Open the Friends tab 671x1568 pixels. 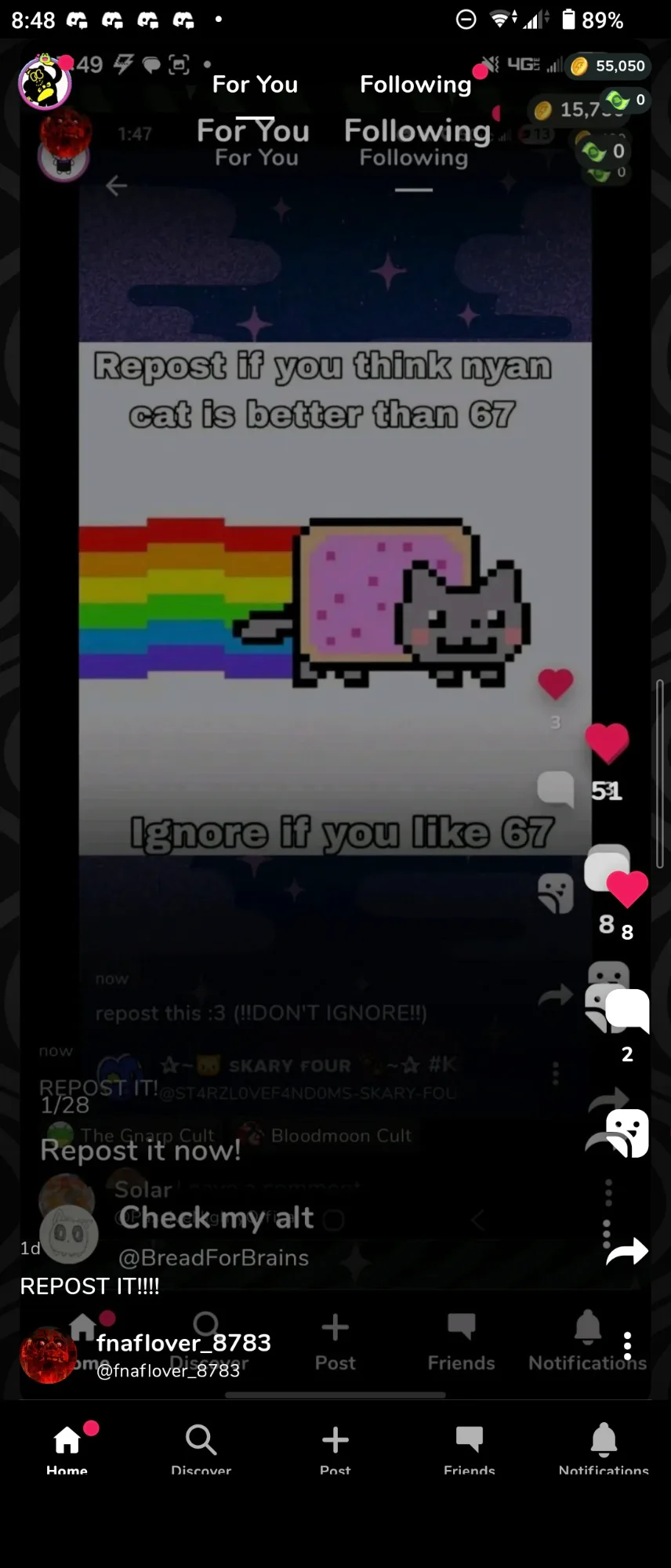tap(469, 1447)
